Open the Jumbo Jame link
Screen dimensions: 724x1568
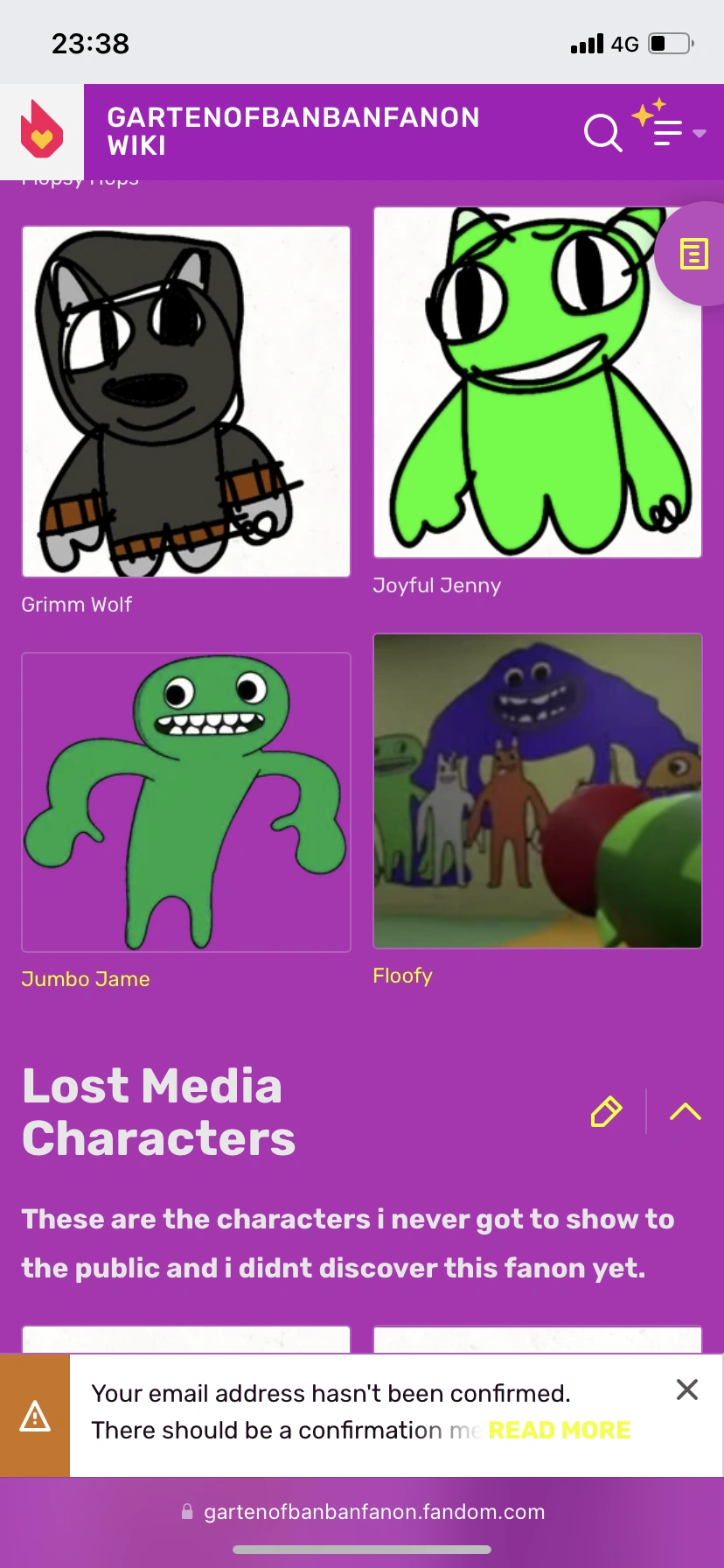click(86, 979)
